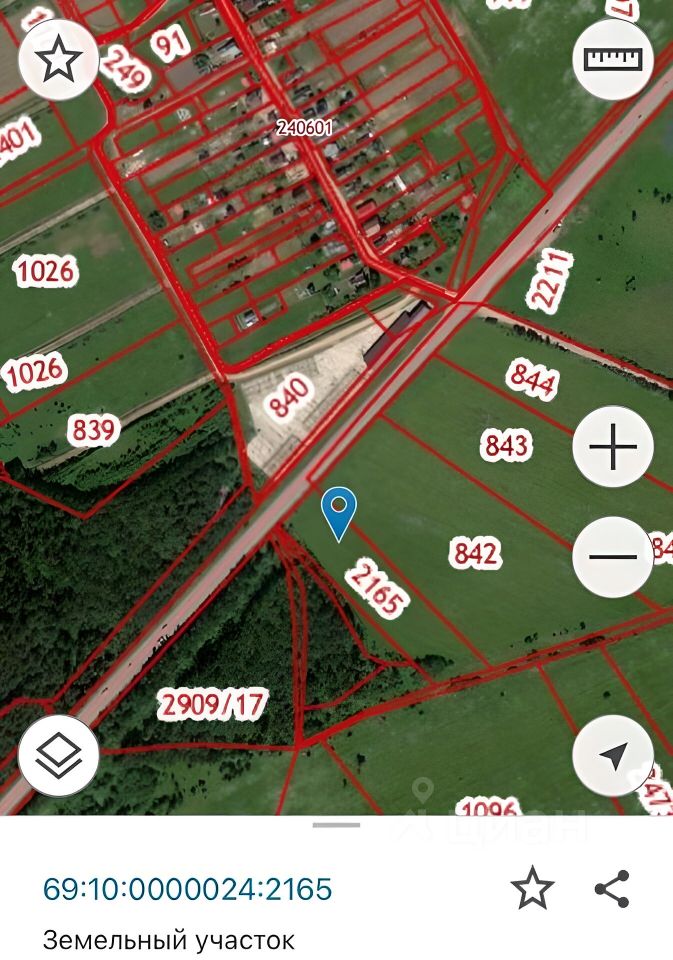This screenshot has width=673, height=960.
Task: Tap the bottom sheet drag handle
Action: (x=336, y=825)
